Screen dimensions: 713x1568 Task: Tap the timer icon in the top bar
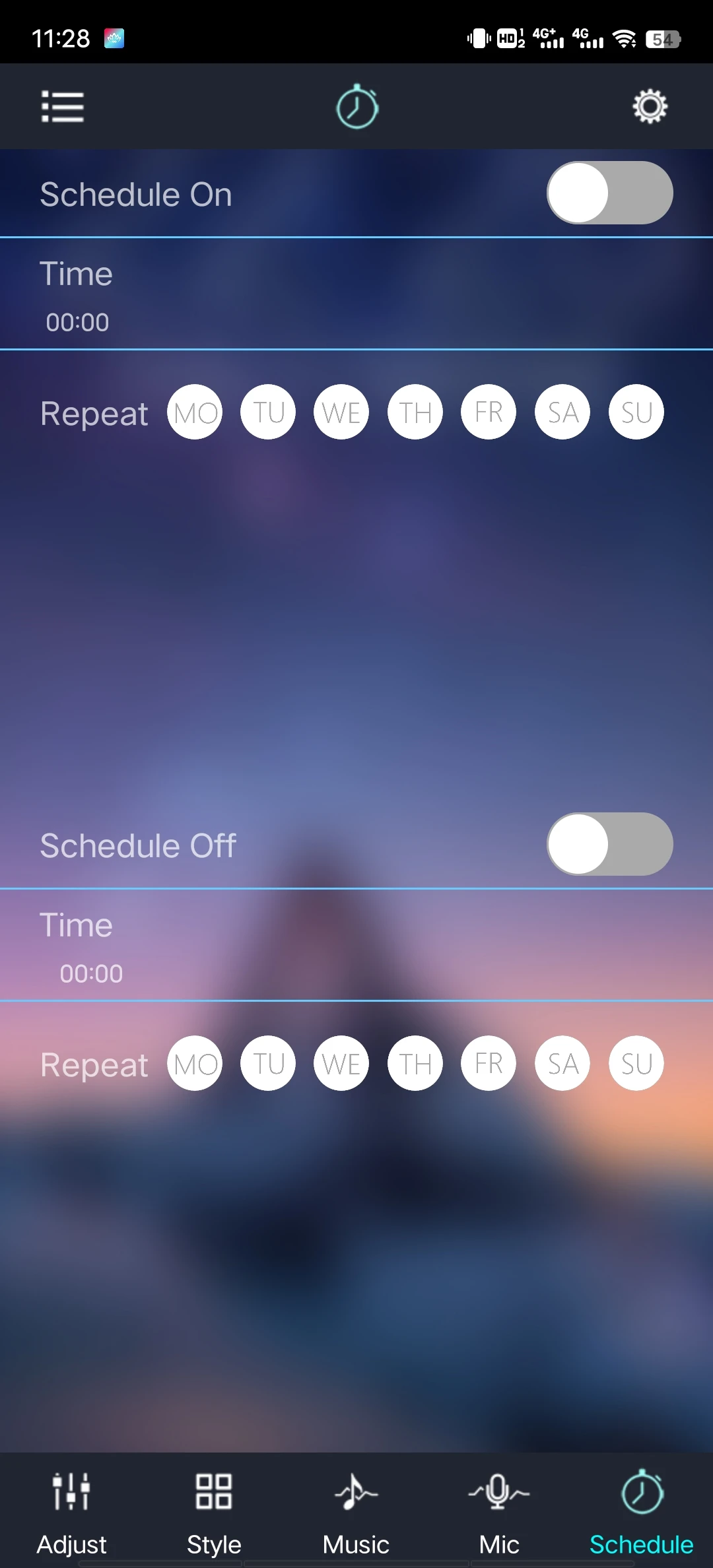[x=357, y=106]
